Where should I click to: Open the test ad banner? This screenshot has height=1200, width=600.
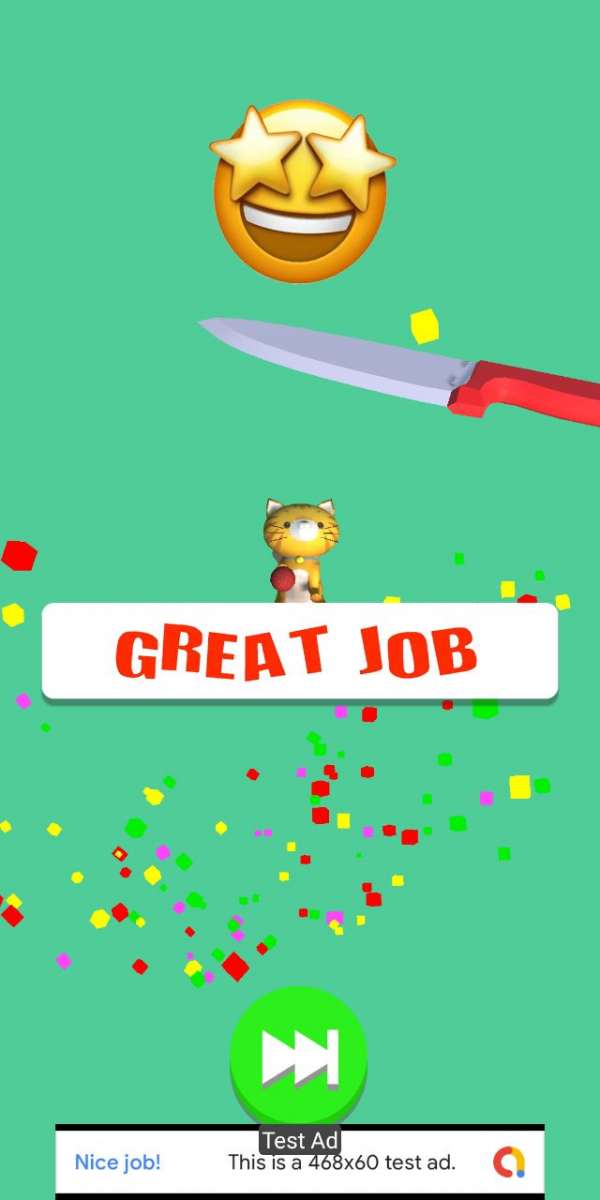pos(300,1162)
